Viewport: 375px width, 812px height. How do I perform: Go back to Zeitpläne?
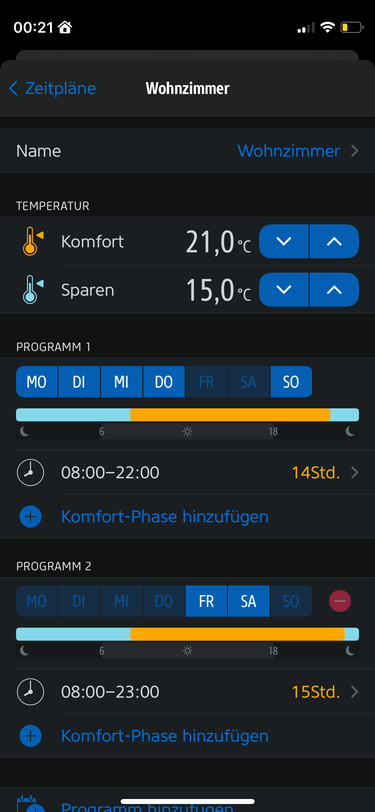(52, 89)
